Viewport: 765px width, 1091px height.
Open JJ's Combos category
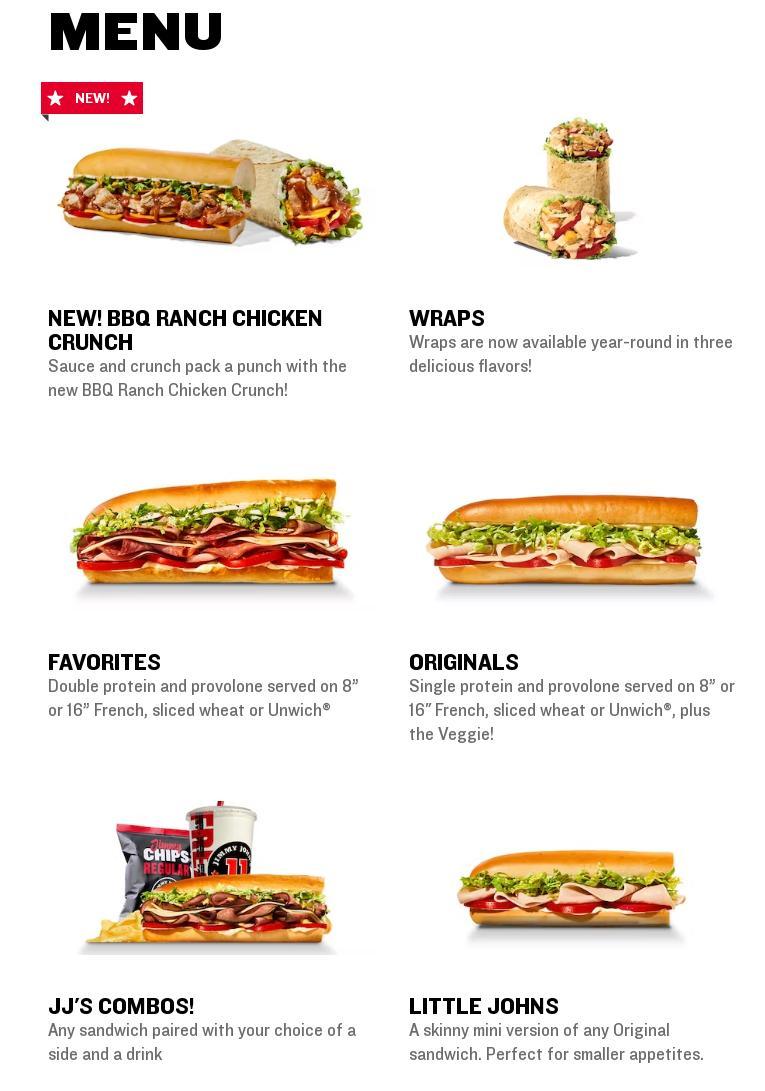(121, 1007)
